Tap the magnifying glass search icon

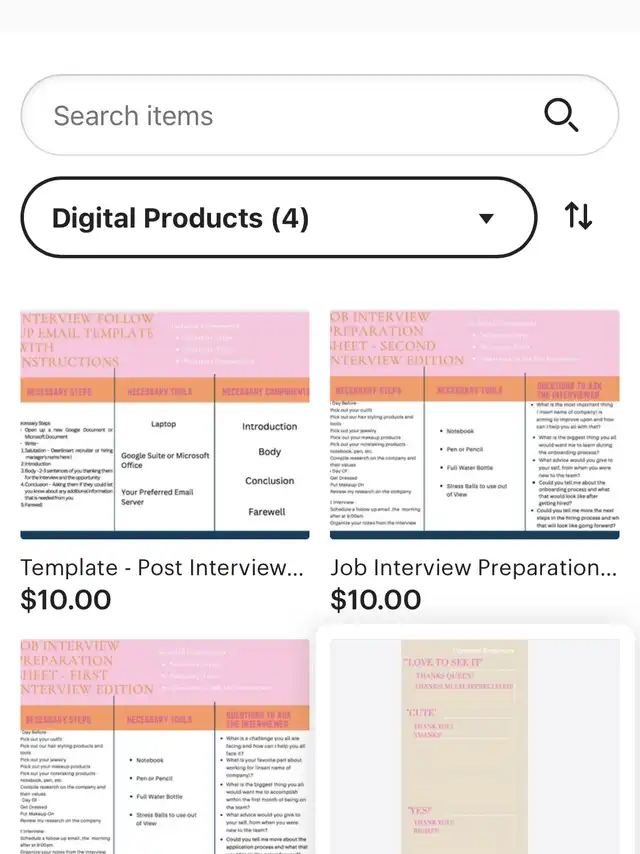561,116
